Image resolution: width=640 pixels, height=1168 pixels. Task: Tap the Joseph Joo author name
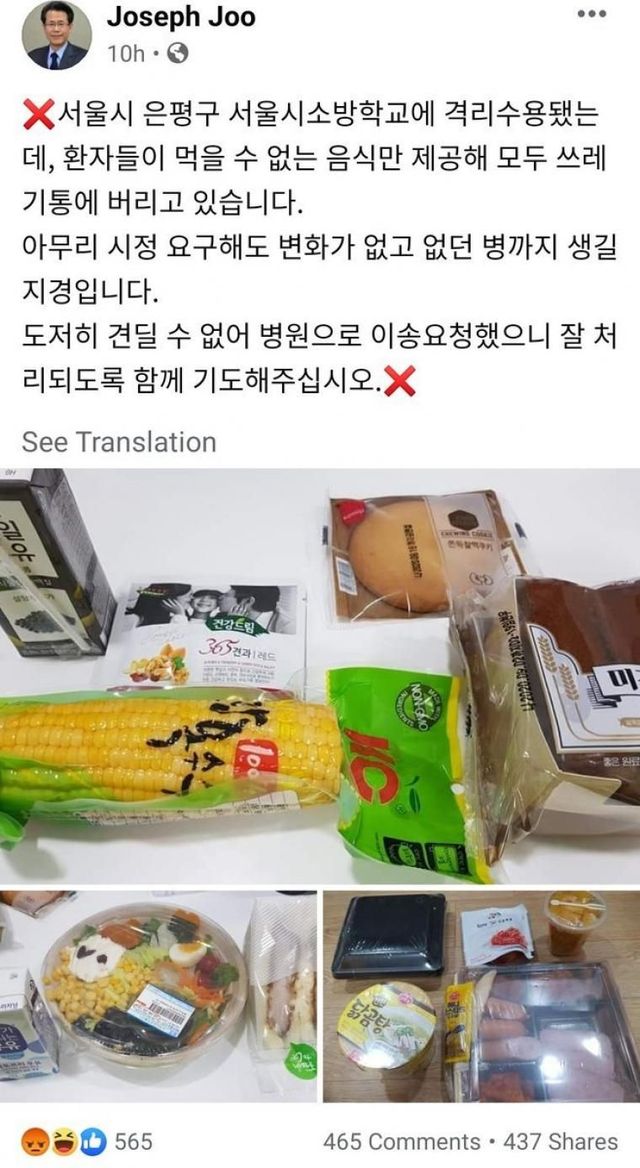pos(181,17)
